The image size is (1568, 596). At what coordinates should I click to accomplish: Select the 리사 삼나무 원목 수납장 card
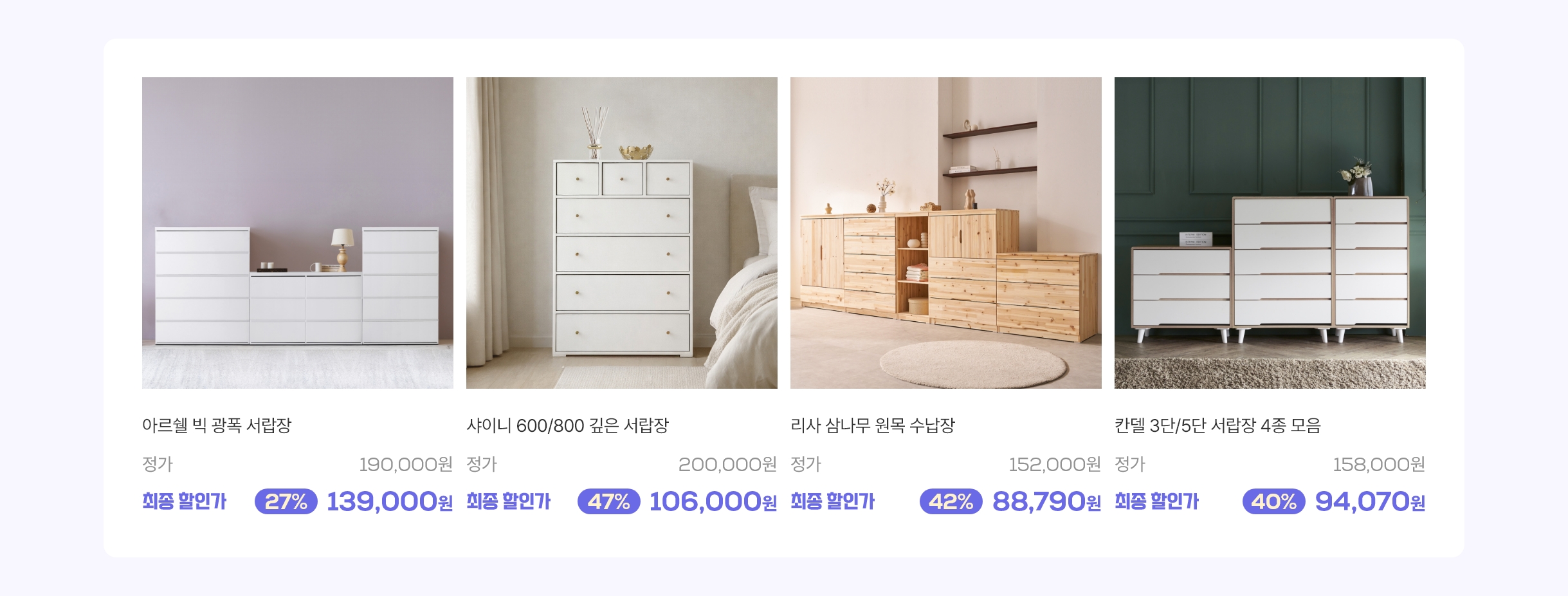pyautogui.click(x=945, y=233)
